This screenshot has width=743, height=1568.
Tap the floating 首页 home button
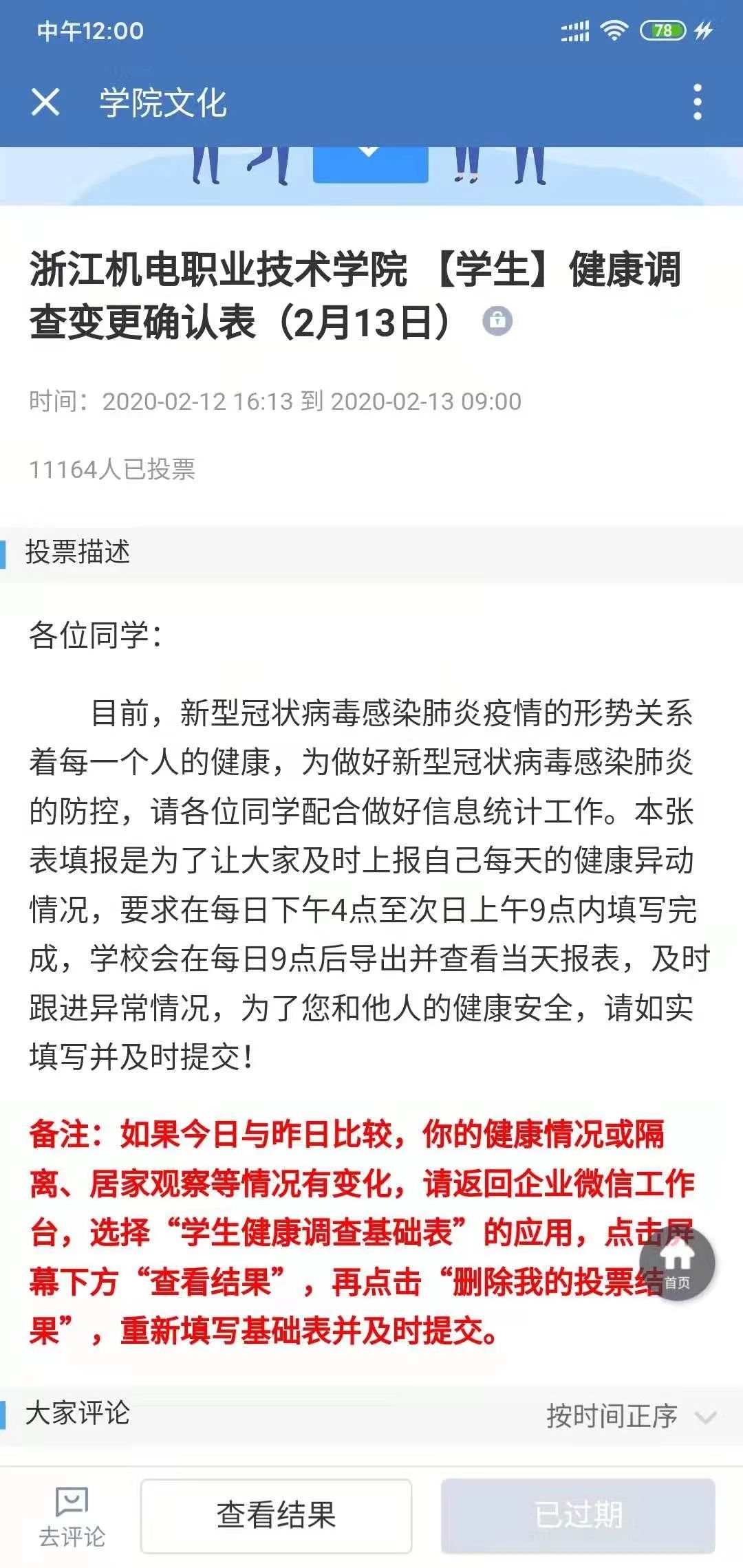click(x=677, y=1263)
